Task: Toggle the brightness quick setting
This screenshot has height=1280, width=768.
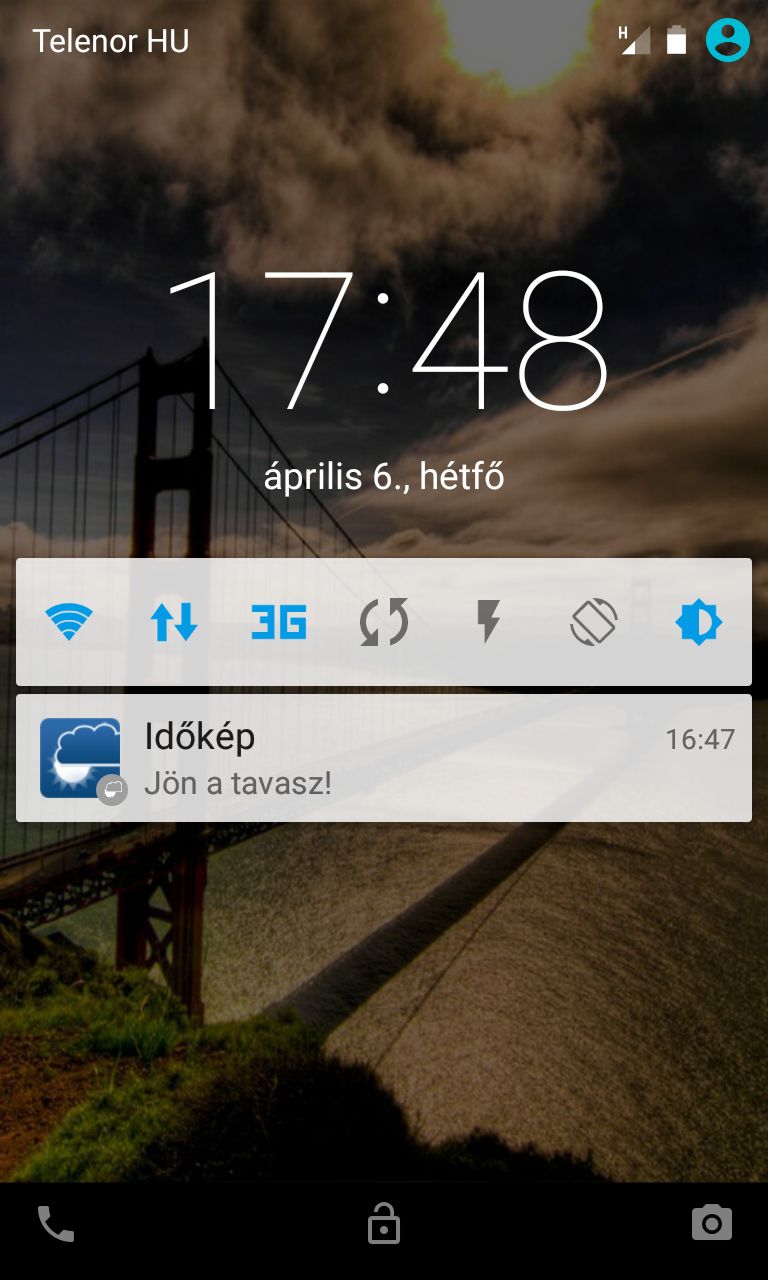Action: (698, 623)
